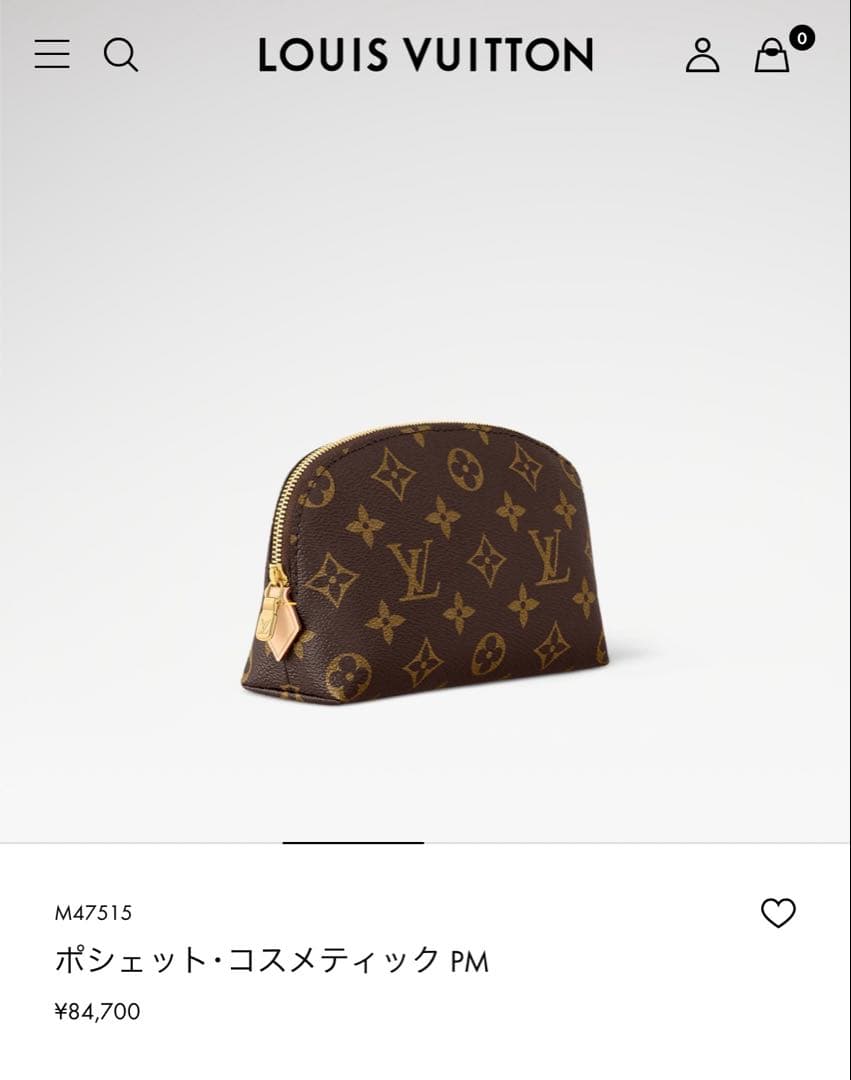Screen dimensions: 851x1080
Task: Open the site menu from the top left
Action: click(x=50, y=55)
